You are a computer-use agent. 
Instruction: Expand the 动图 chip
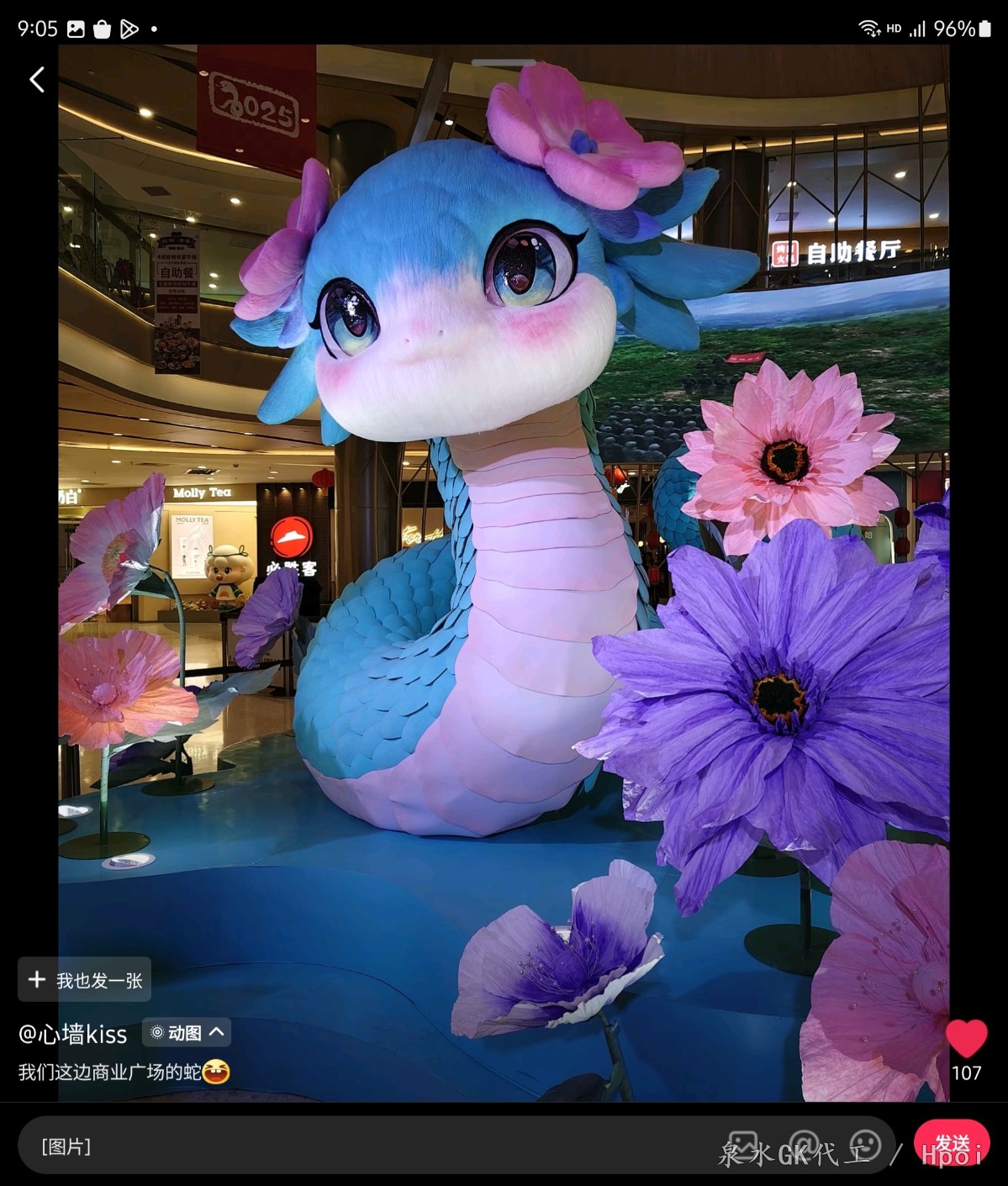(x=187, y=1032)
